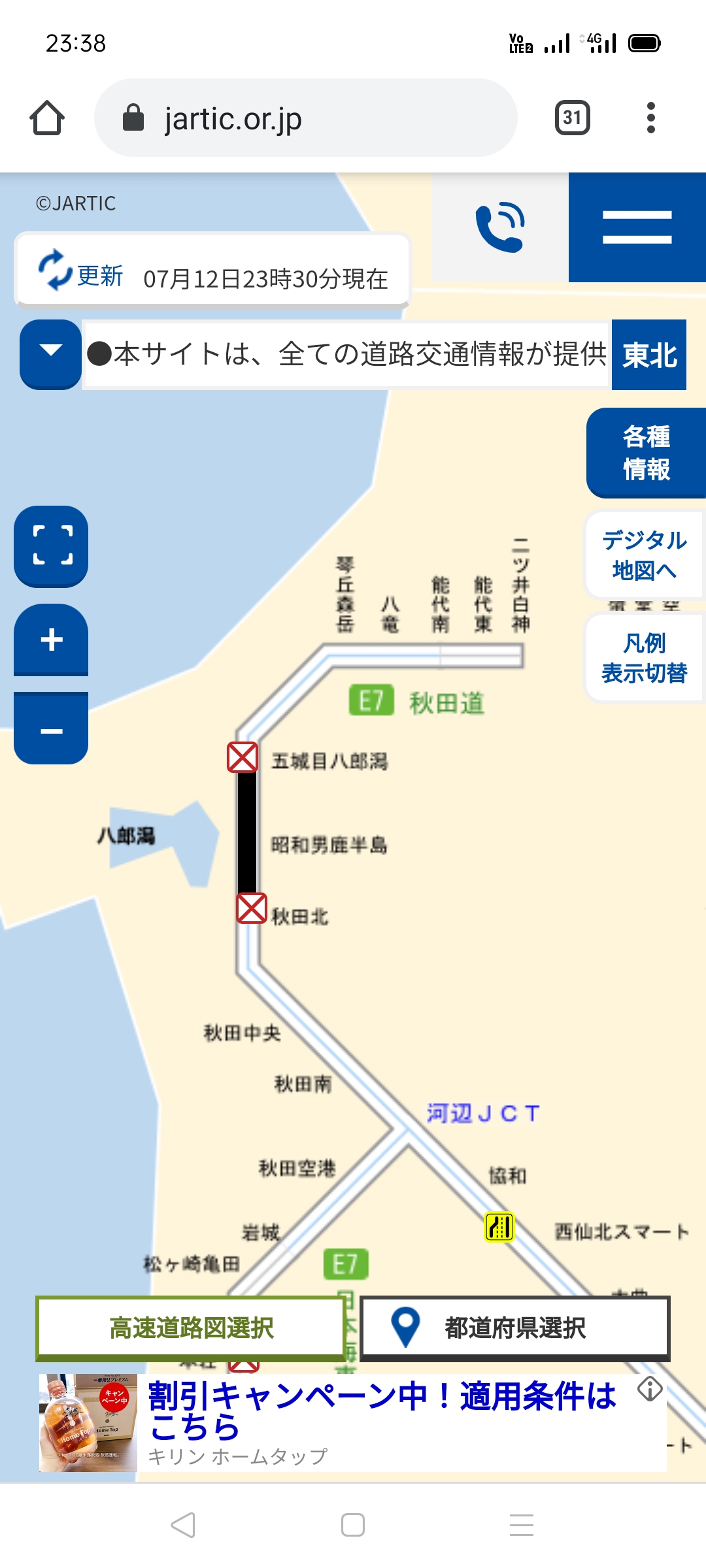This screenshot has width=706, height=1568.
Task: Expand the notice dropdown arrow
Action: coord(50,353)
